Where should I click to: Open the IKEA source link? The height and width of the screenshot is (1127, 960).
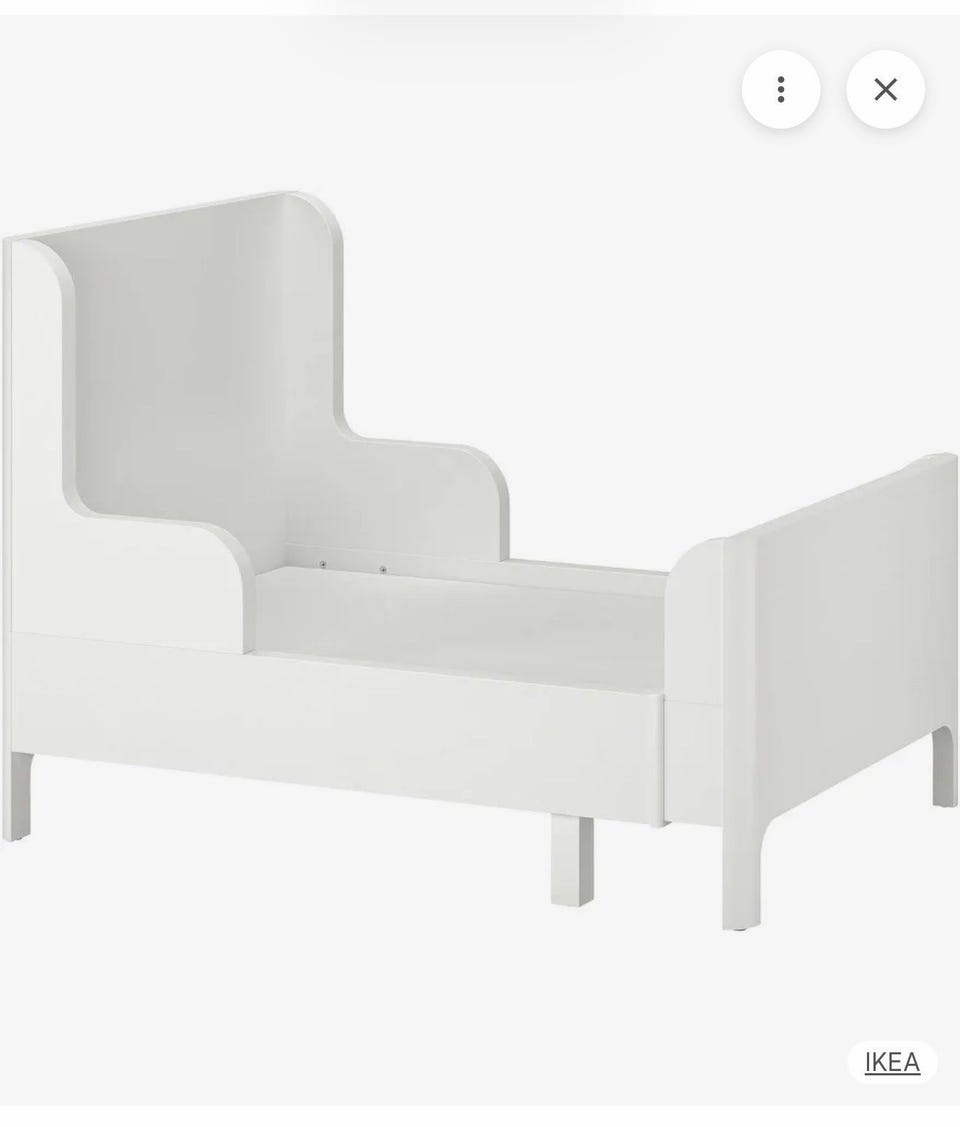892,1062
